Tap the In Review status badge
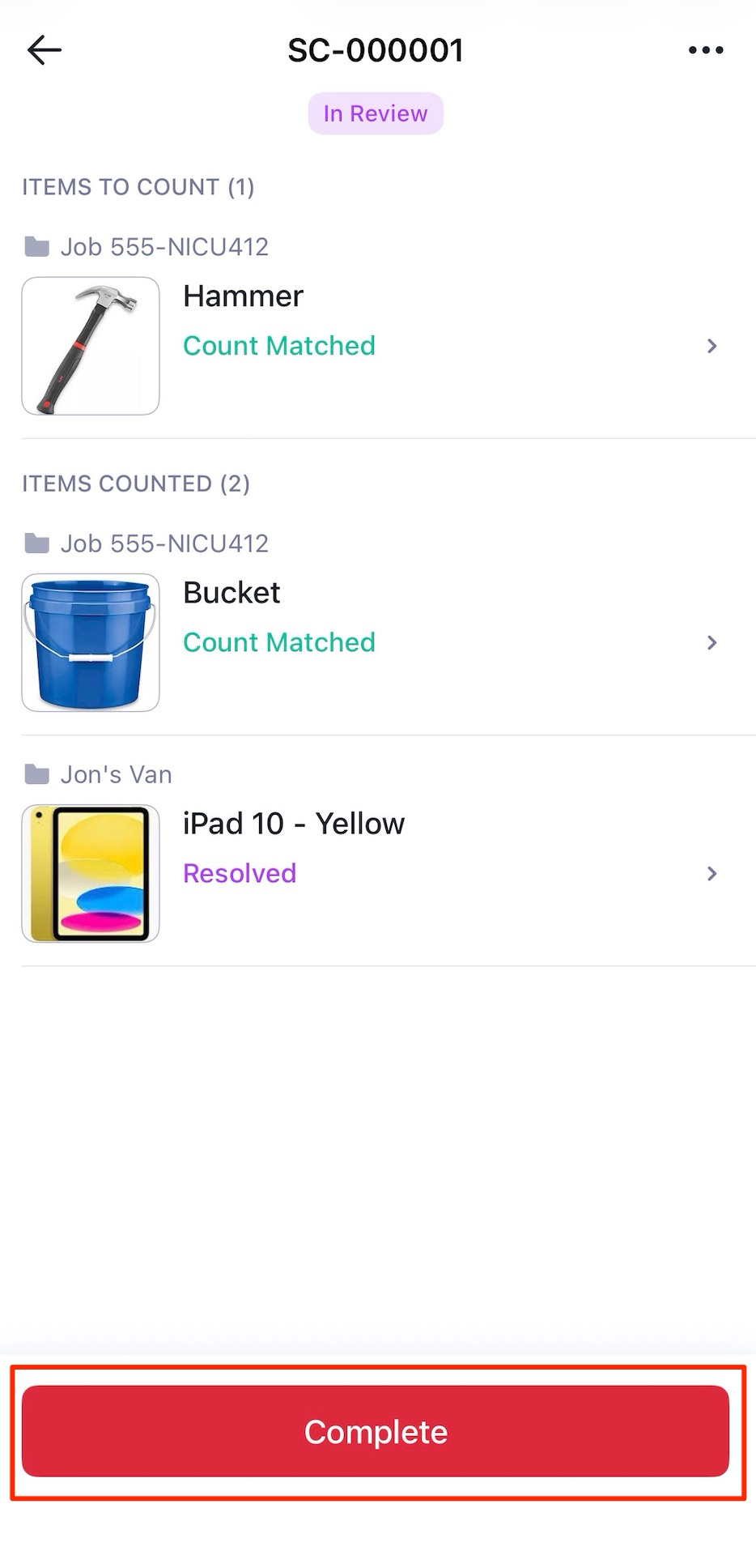Viewport: 756px width, 1568px height. (376, 113)
